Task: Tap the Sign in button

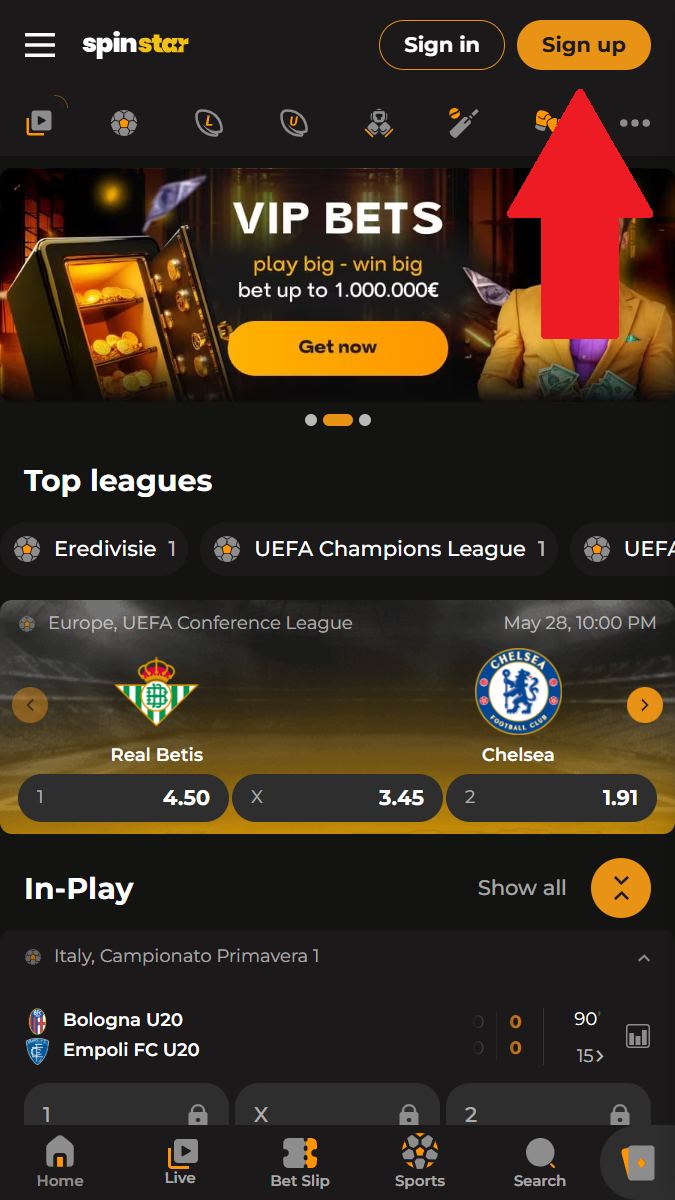Action: (441, 45)
